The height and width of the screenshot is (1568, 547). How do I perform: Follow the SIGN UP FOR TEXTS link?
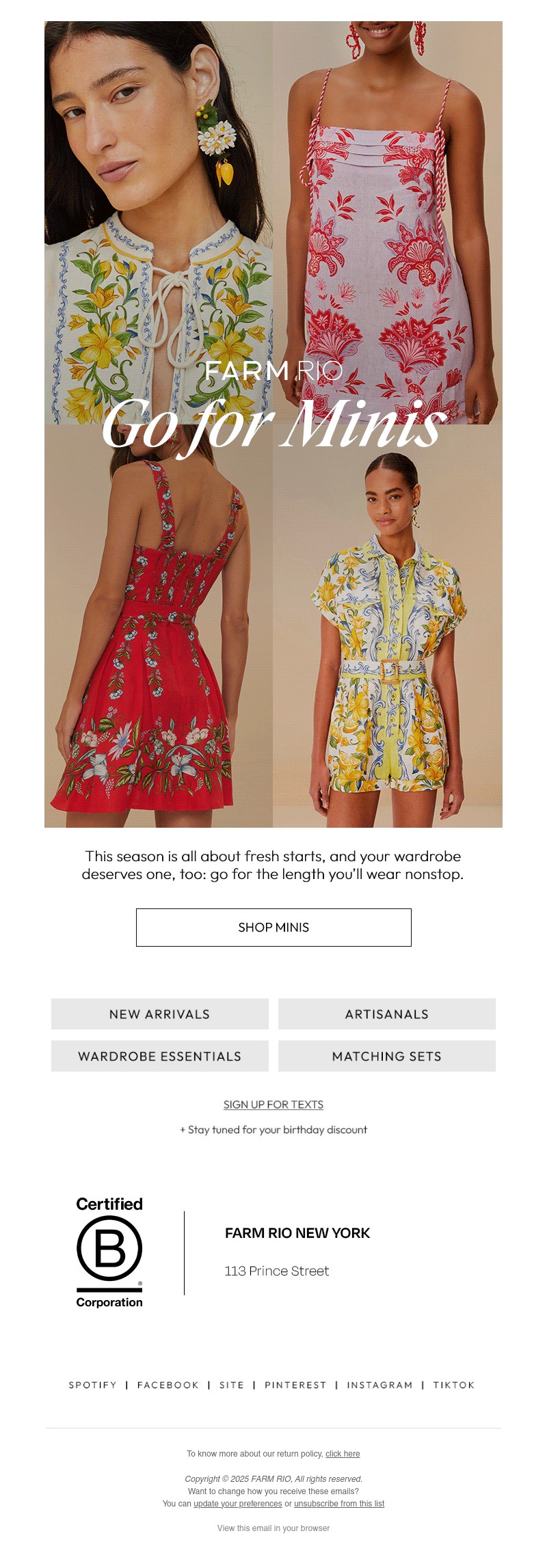pyautogui.click(x=273, y=1105)
